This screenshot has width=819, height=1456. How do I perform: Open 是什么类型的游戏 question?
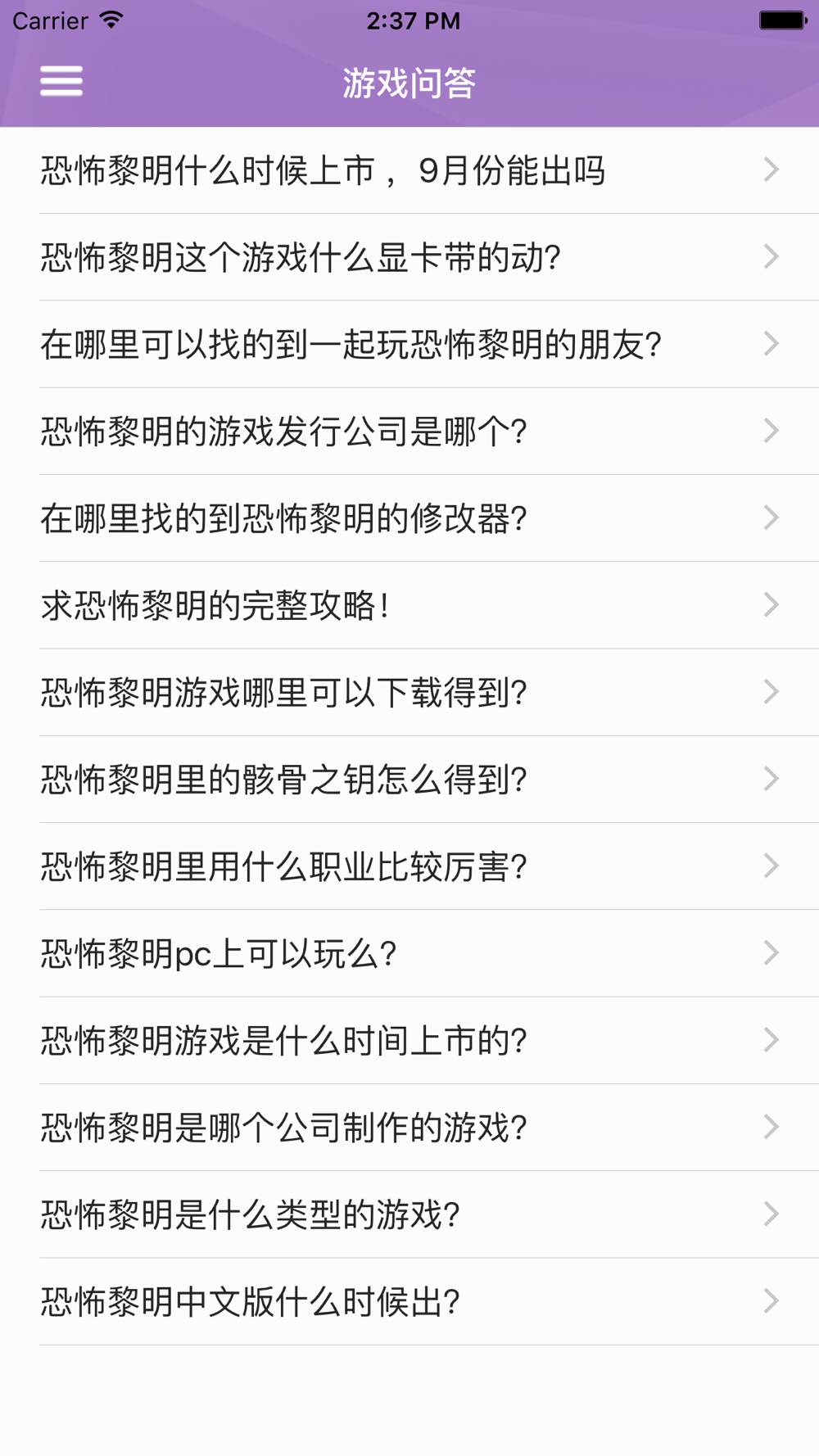tap(409, 1214)
